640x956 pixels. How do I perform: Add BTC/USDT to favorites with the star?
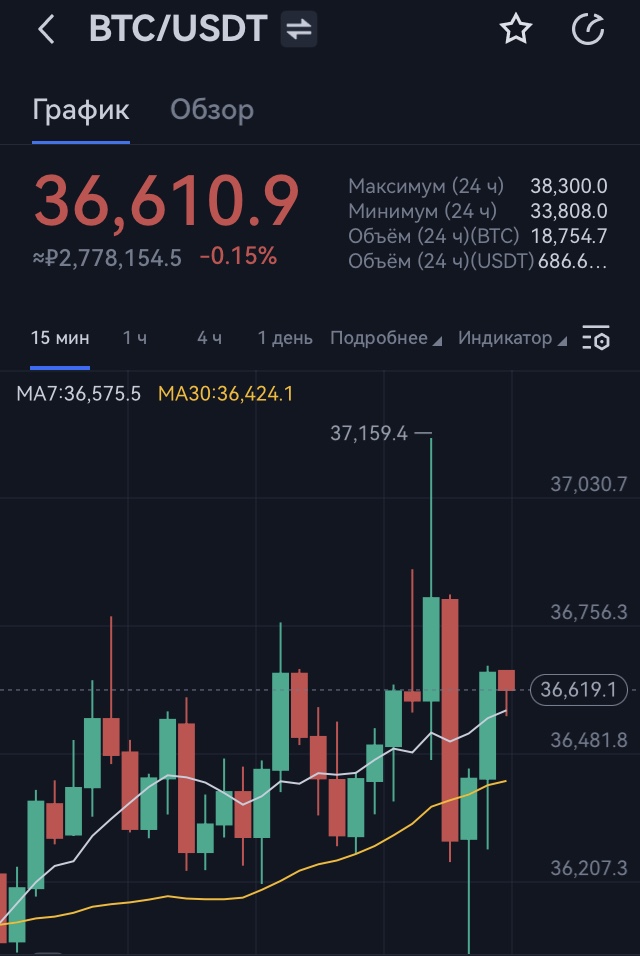[x=516, y=30]
